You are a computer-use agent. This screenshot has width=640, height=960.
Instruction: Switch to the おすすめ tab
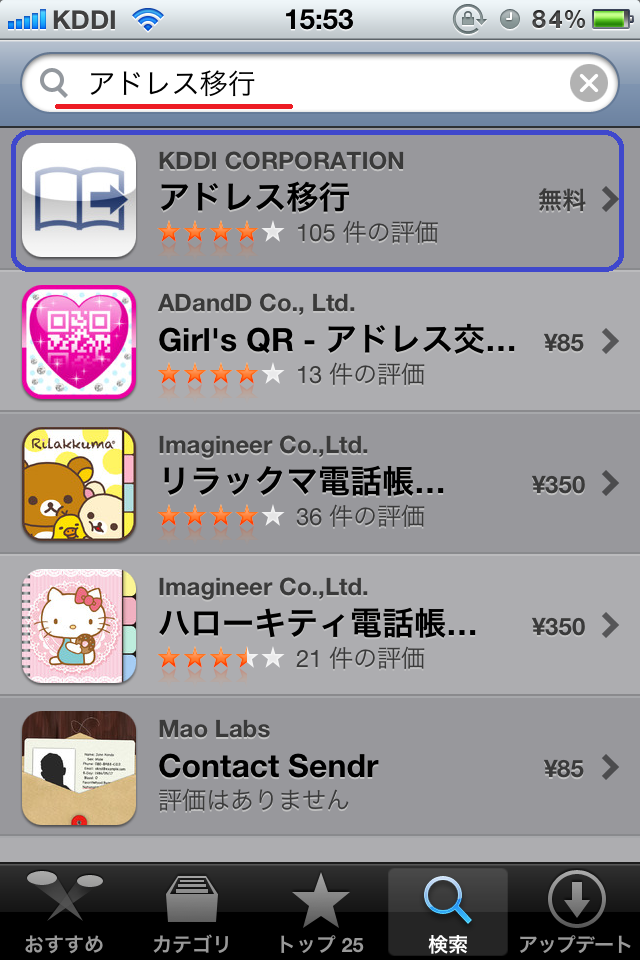point(64,912)
